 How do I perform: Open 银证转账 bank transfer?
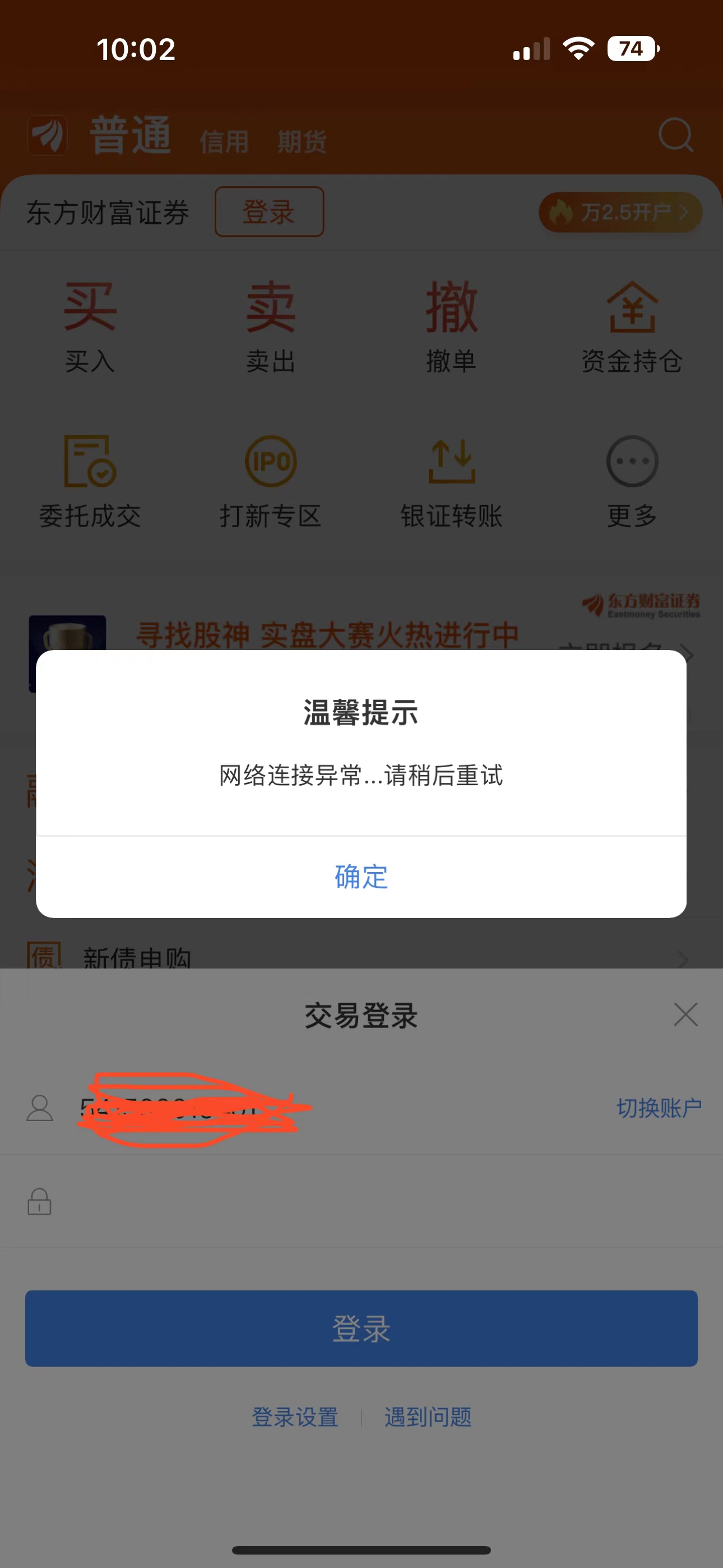[x=451, y=482]
